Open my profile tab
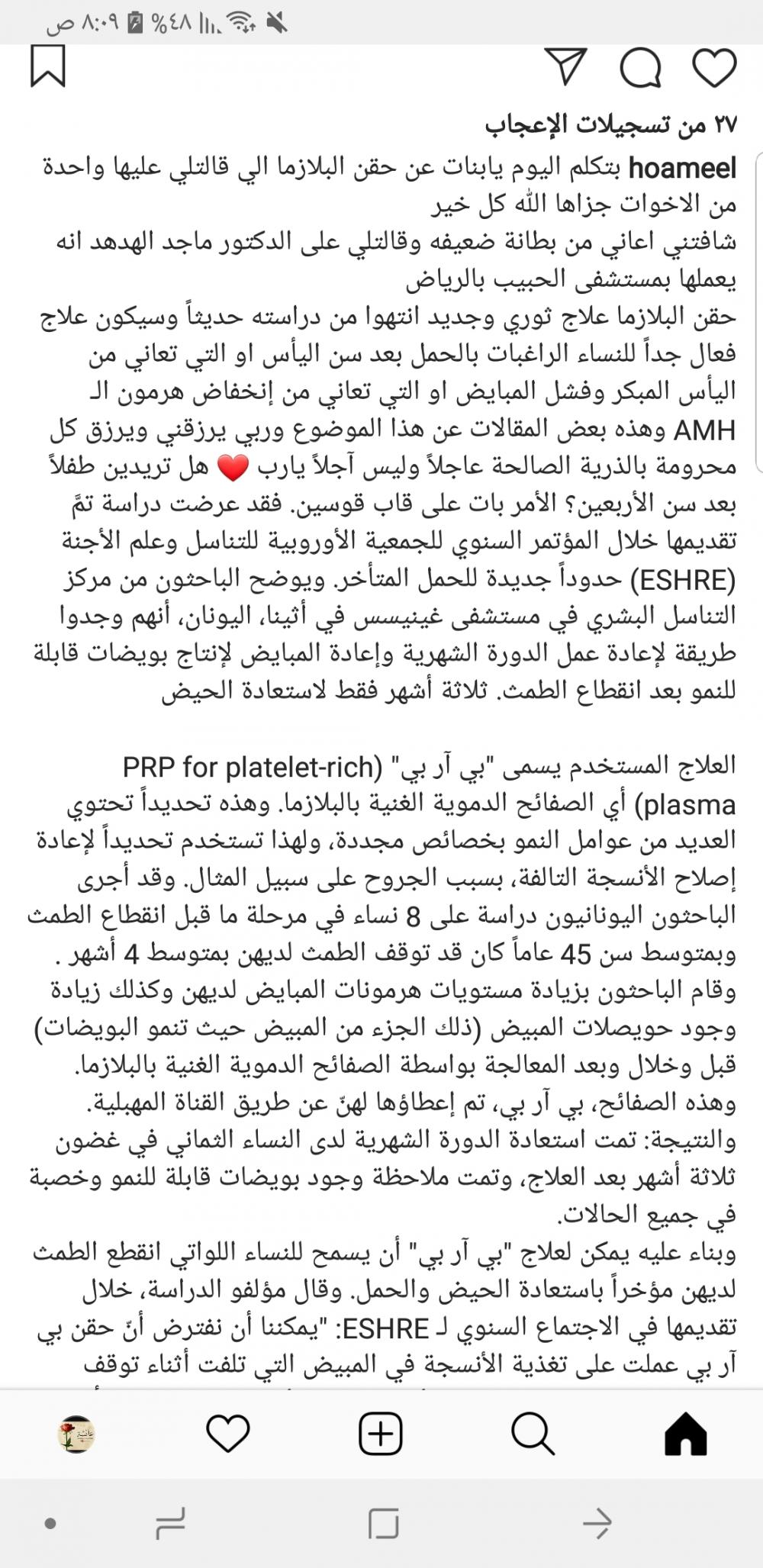 click(76, 1434)
